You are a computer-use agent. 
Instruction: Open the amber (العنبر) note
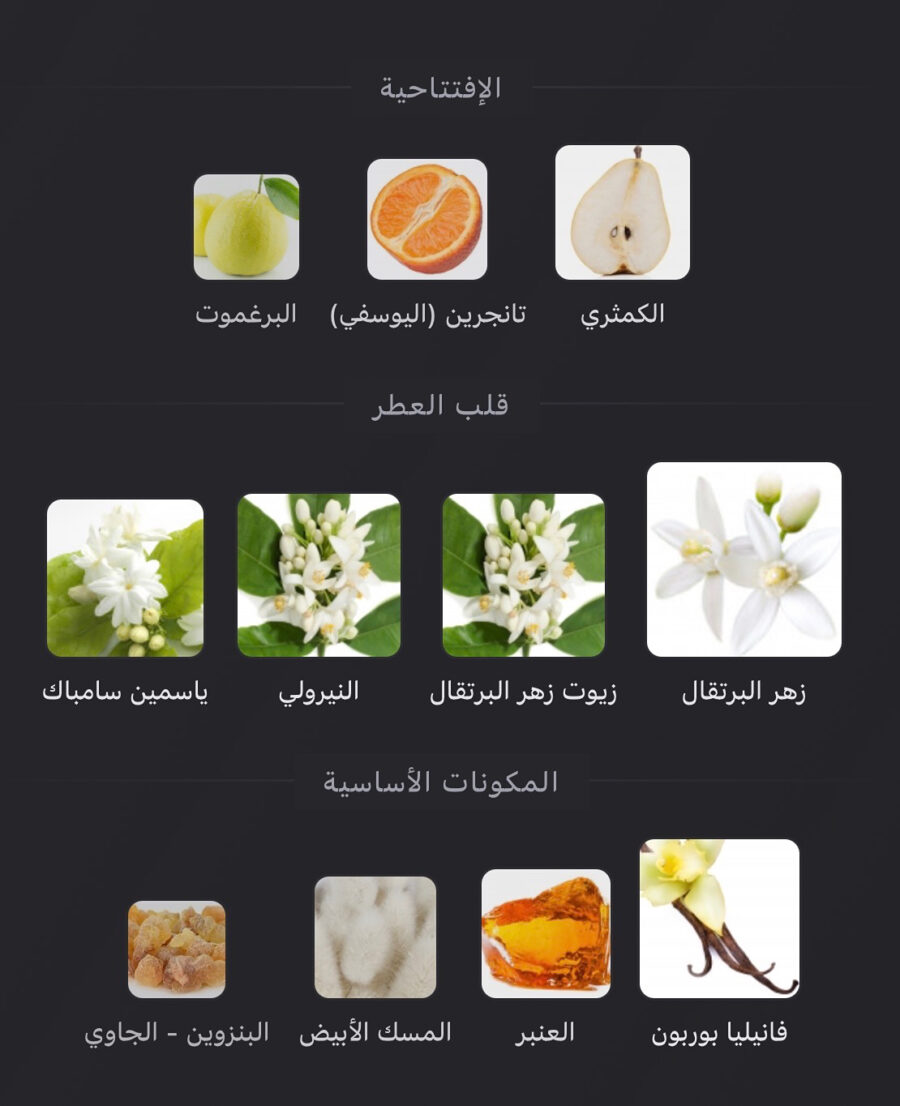tap(545, 933)
